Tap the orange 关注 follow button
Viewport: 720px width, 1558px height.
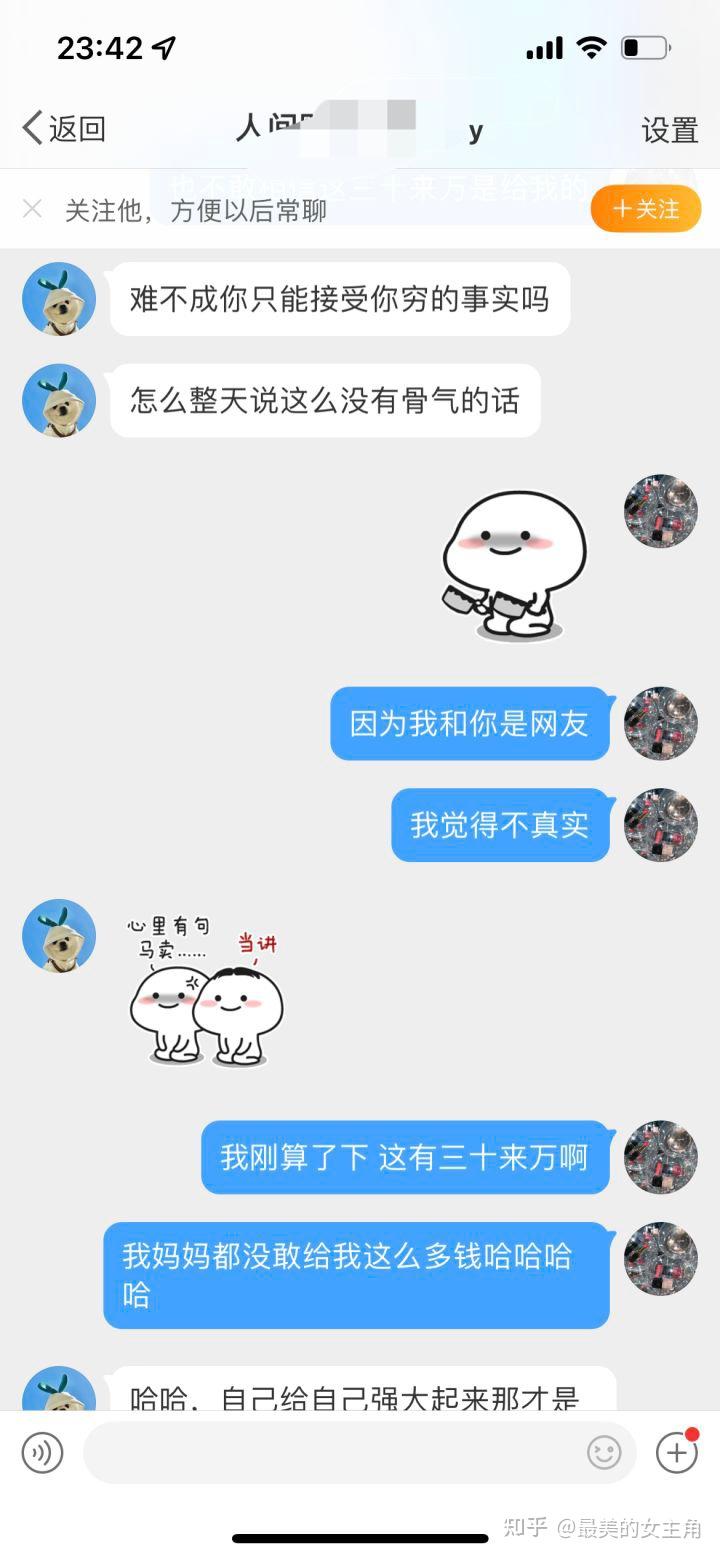coord(645,209)
